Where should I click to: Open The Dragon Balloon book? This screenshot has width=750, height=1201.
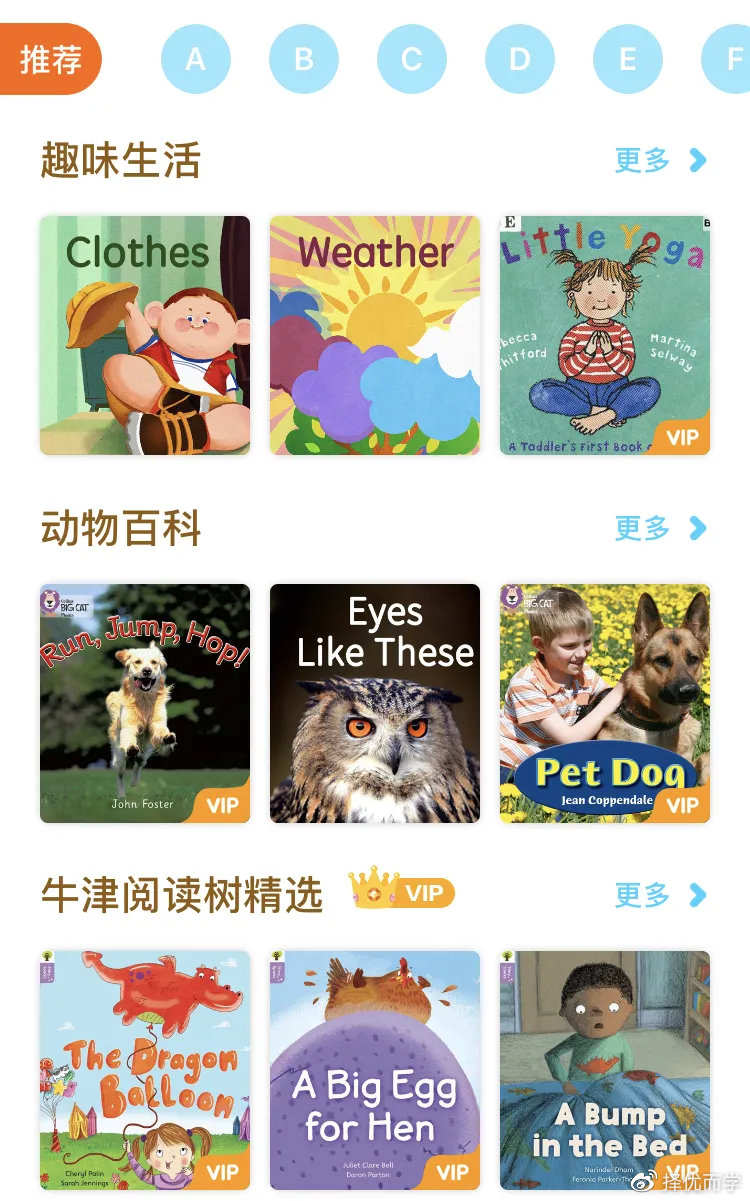click(x=145, y=1070)
